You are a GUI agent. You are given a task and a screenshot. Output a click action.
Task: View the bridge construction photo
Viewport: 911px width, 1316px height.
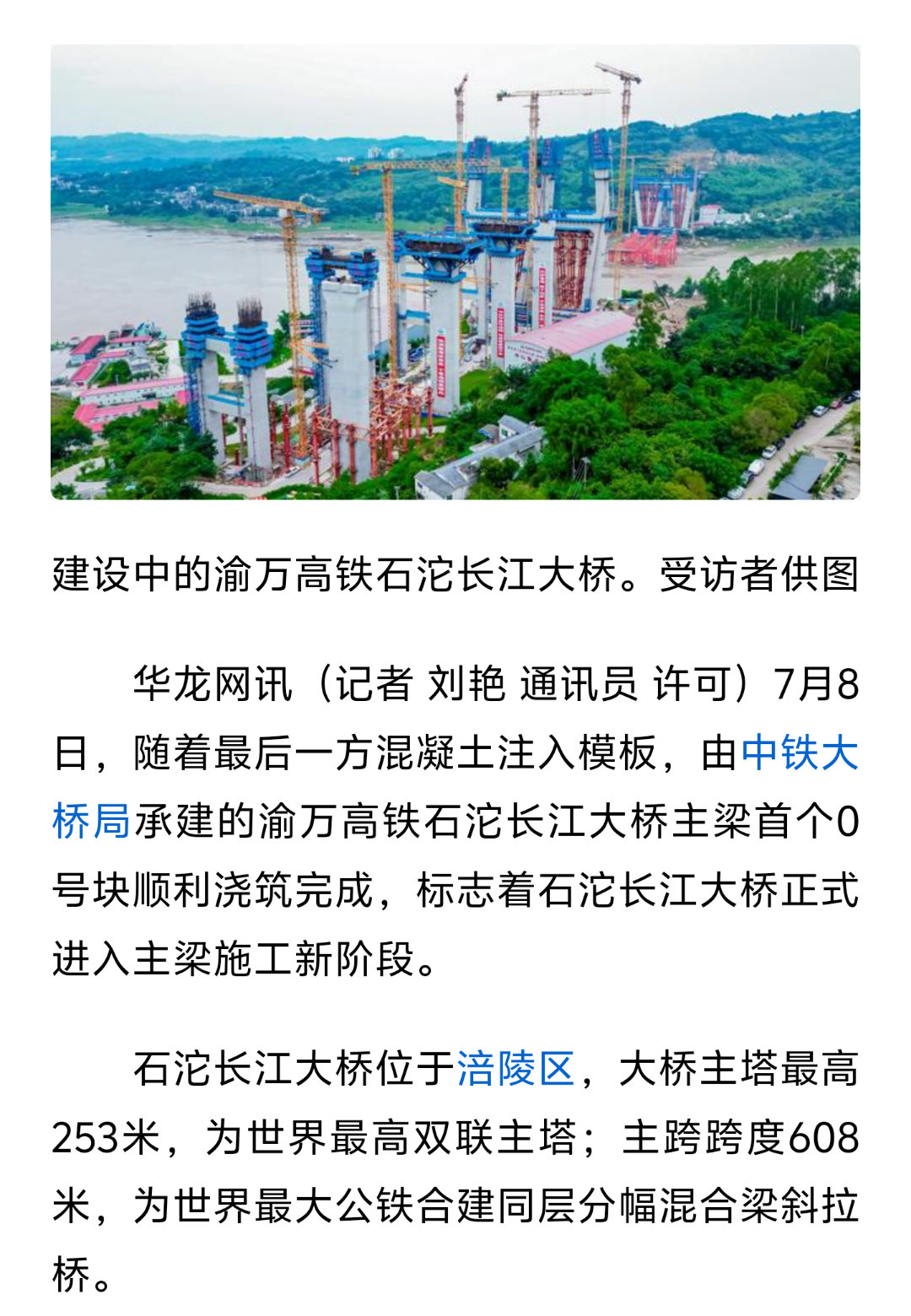coord(455,272)
